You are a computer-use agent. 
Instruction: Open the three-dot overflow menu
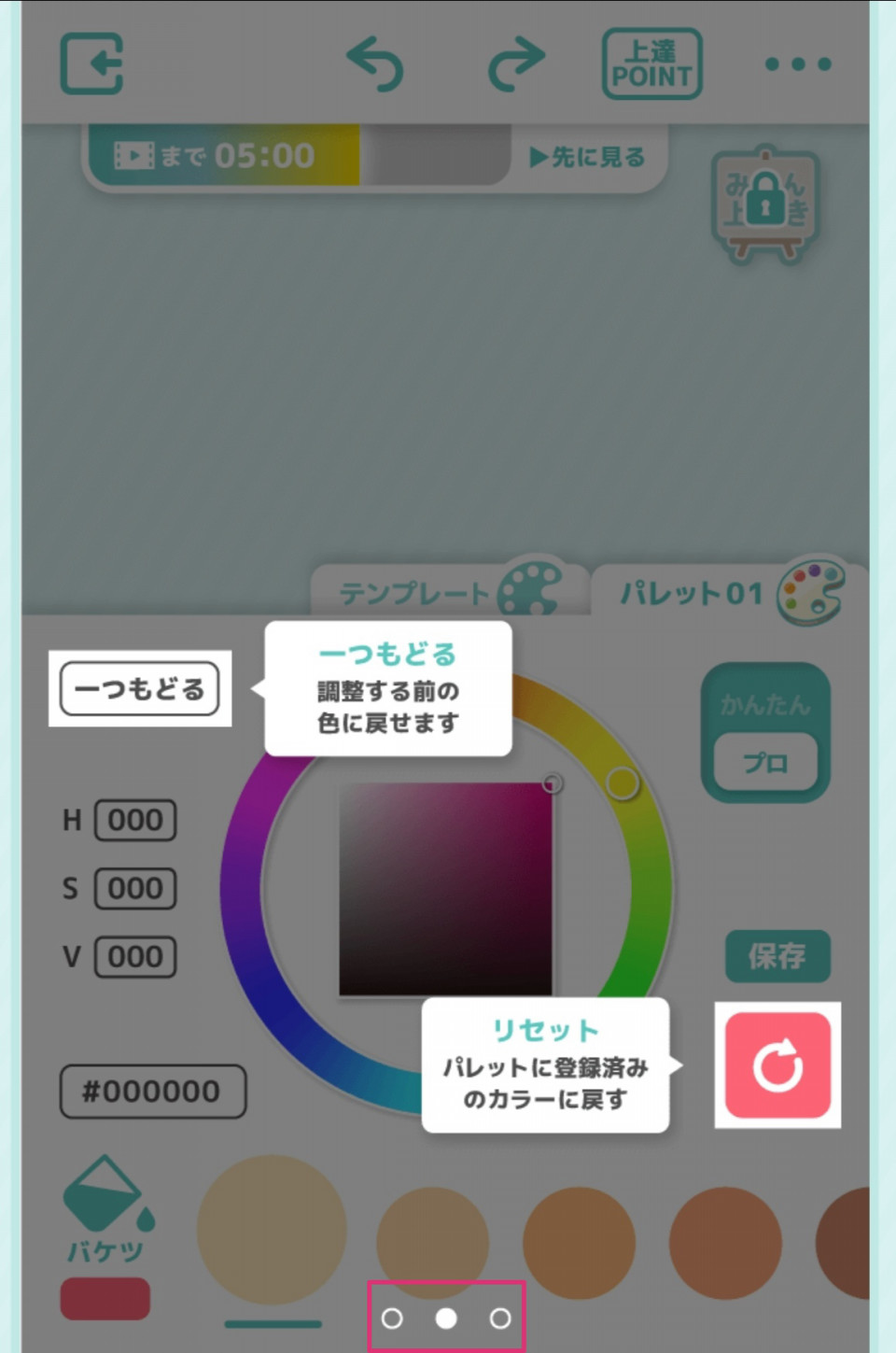click(797, 63)
